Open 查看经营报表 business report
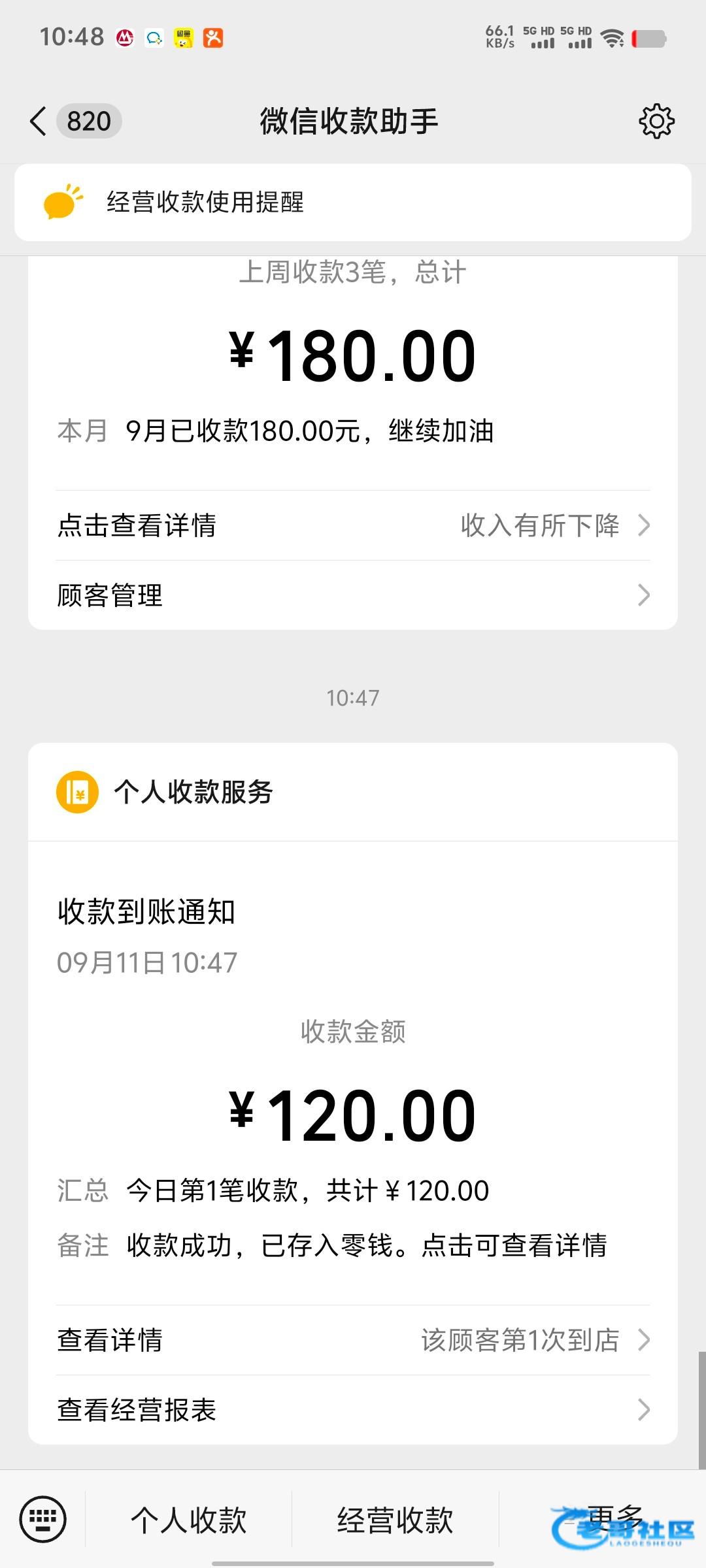 pyautogui.click(x=353, y=1410)
